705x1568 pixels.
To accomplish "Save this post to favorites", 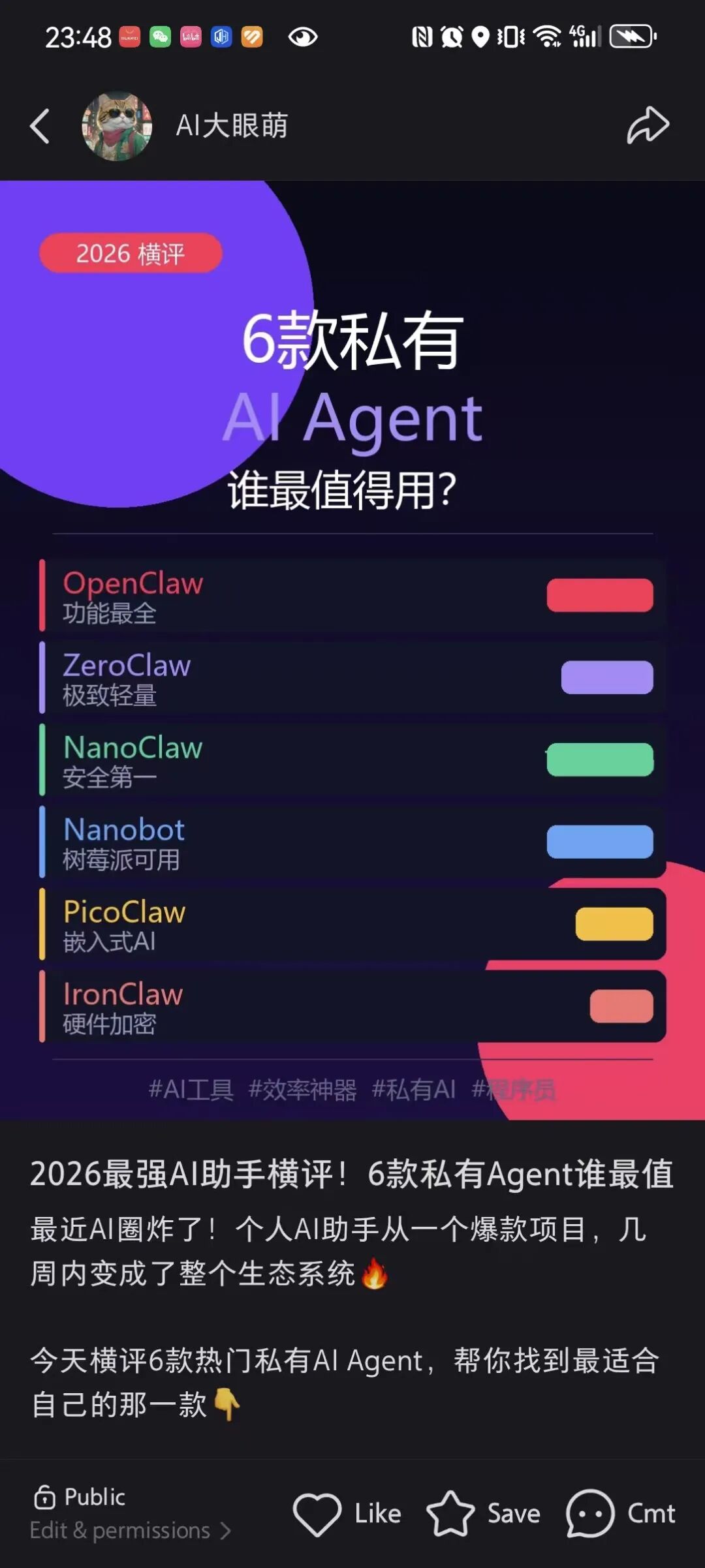I will tap(483, 1513).
